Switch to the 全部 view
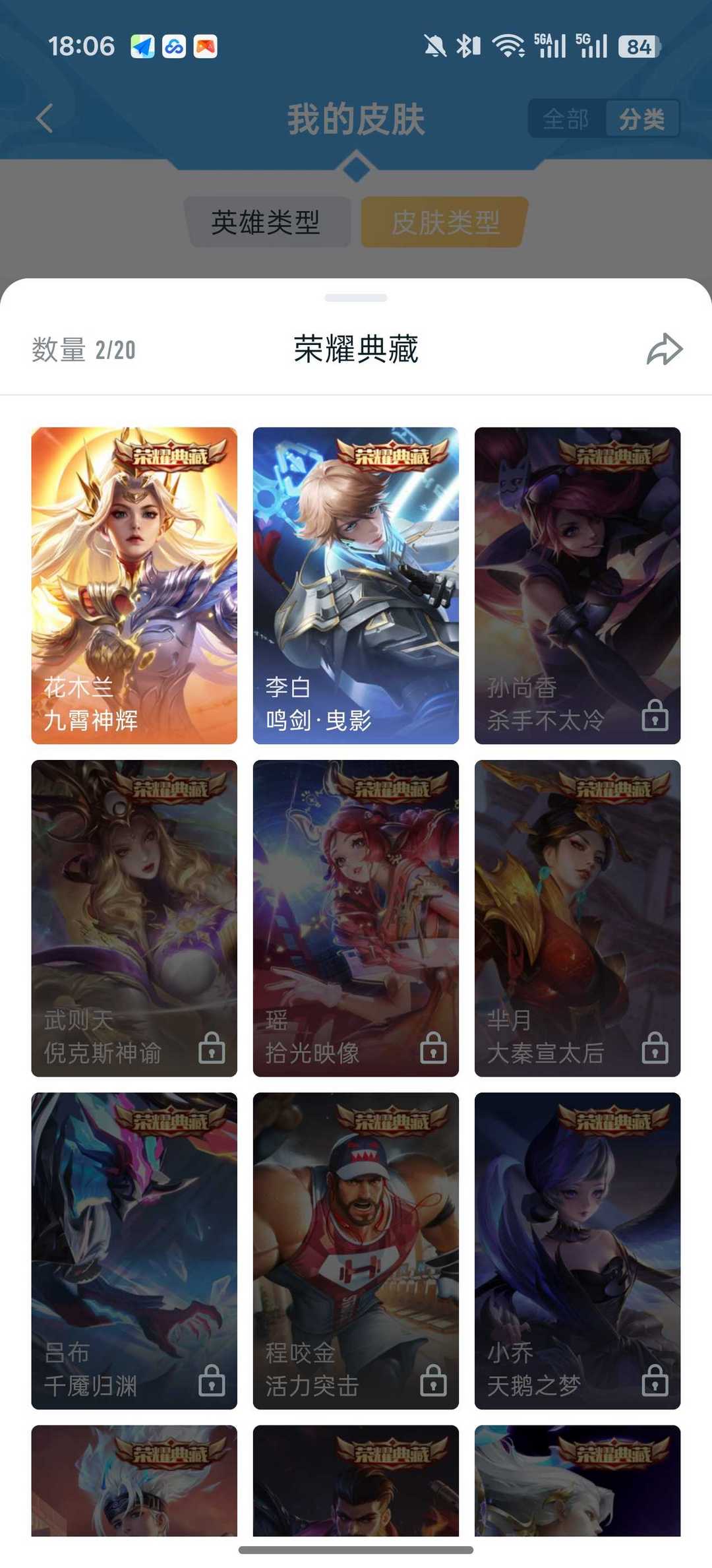This screenshot has height=1568, width=712. (566, 119)
